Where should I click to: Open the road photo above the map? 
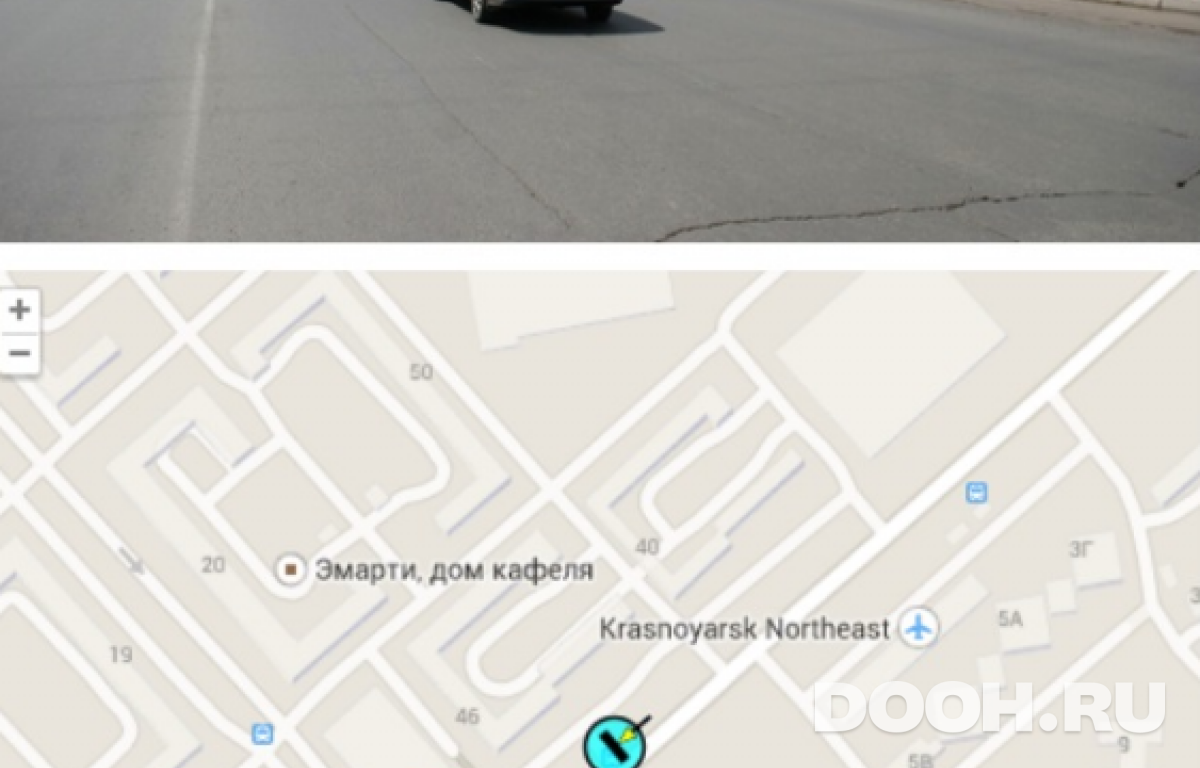tap(600, 120)
